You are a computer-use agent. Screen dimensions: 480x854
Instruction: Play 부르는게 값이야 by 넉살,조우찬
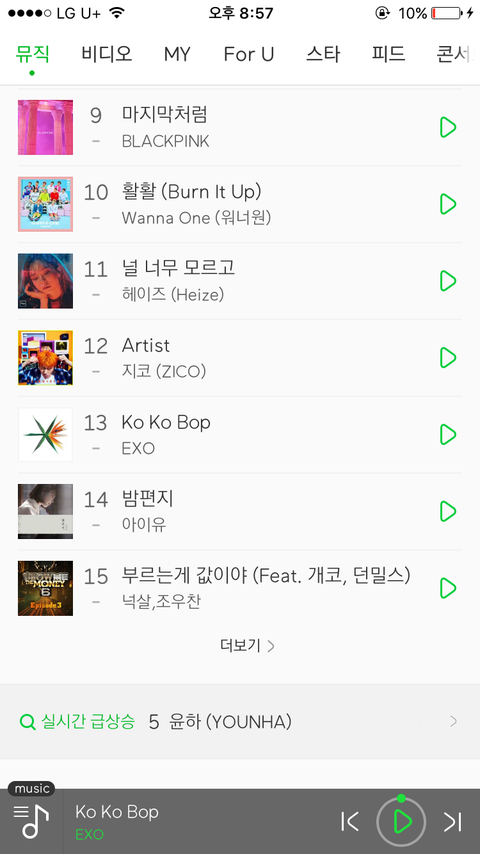[x=448, y=588]
